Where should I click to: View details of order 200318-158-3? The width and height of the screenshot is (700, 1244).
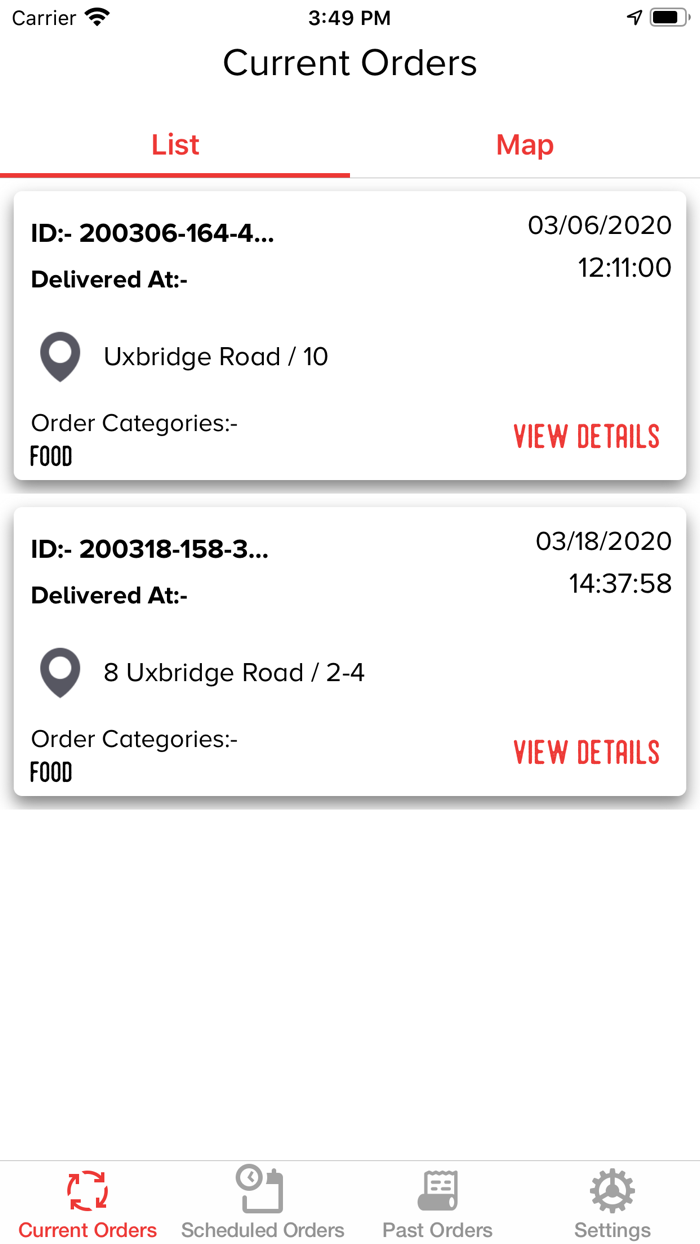pos(586,753)
